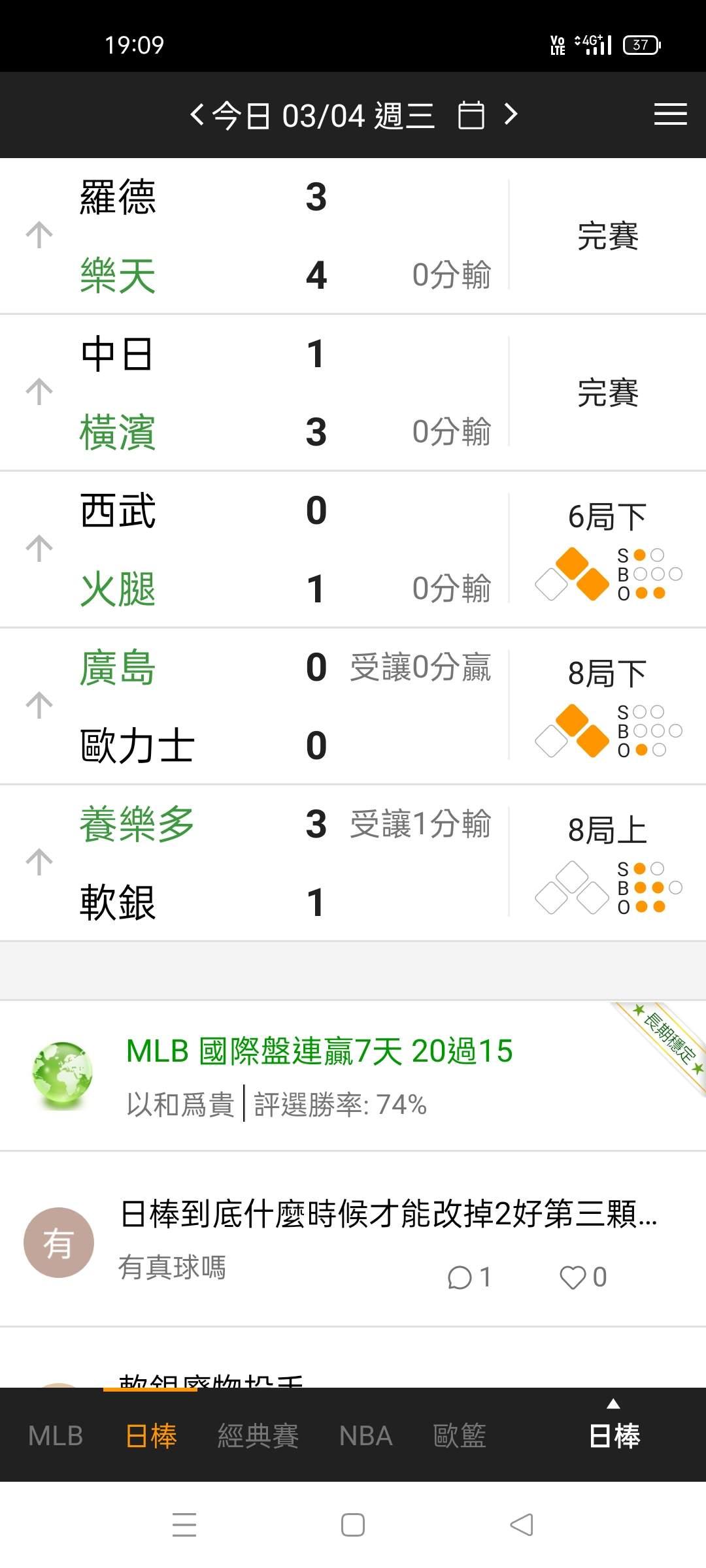706x1568 pixels.
Task: Switch to the 歐籃 tab
Action: pyautogui.click(x=460, y=1436)
